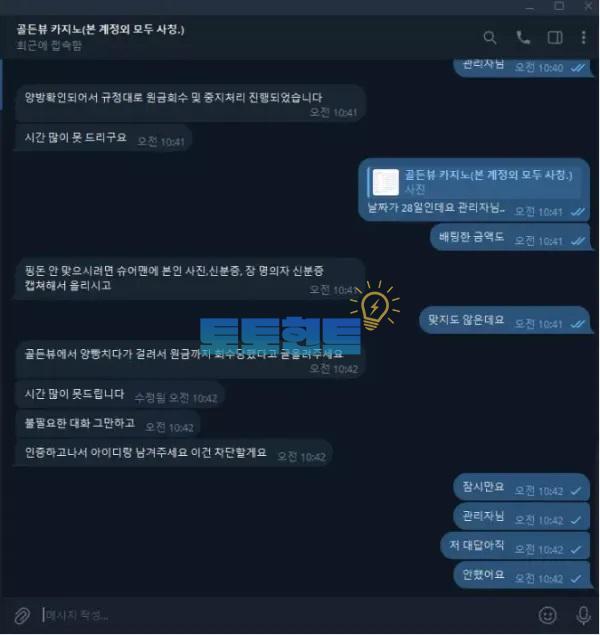Open the chat profile from the header title
The height and width of the screenshot is (635, 600).
[x=100, y=30]
